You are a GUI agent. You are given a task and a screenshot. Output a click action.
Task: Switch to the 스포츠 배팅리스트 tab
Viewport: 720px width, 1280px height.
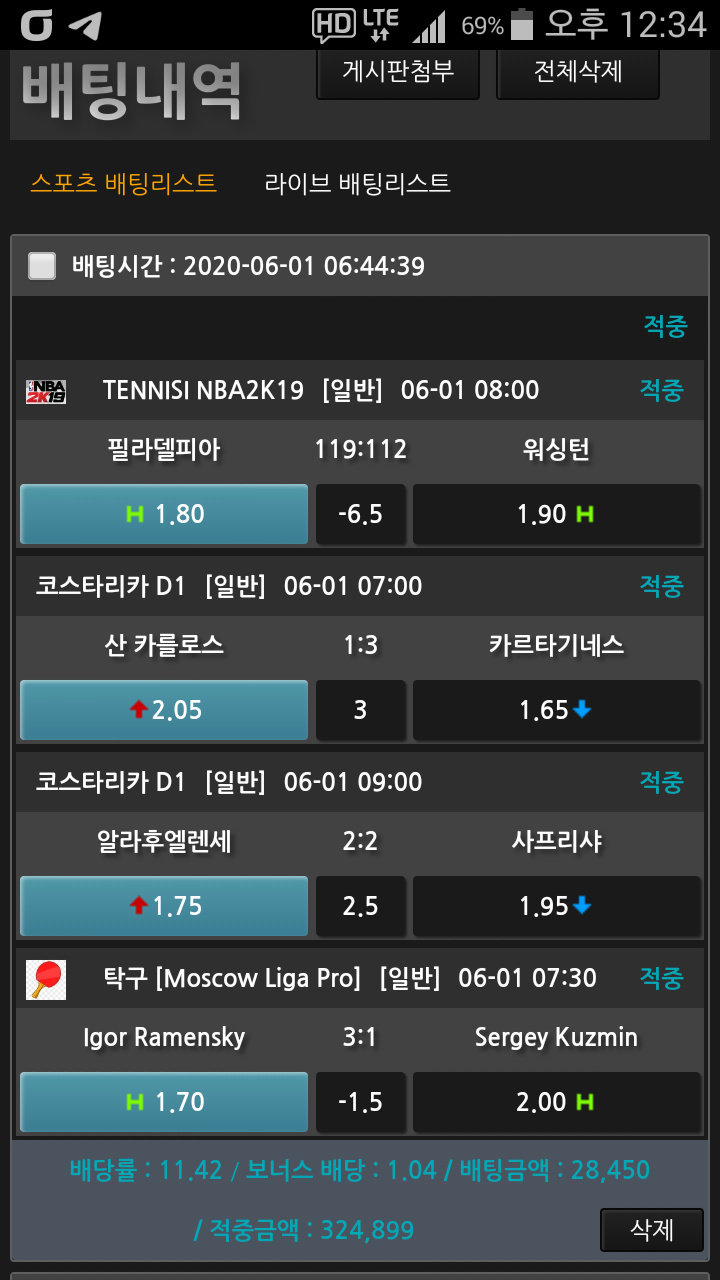tap(123, 183)
